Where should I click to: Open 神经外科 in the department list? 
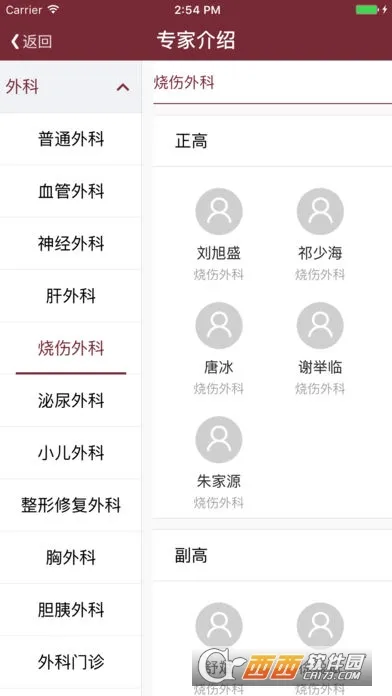(x=71, y=244)
